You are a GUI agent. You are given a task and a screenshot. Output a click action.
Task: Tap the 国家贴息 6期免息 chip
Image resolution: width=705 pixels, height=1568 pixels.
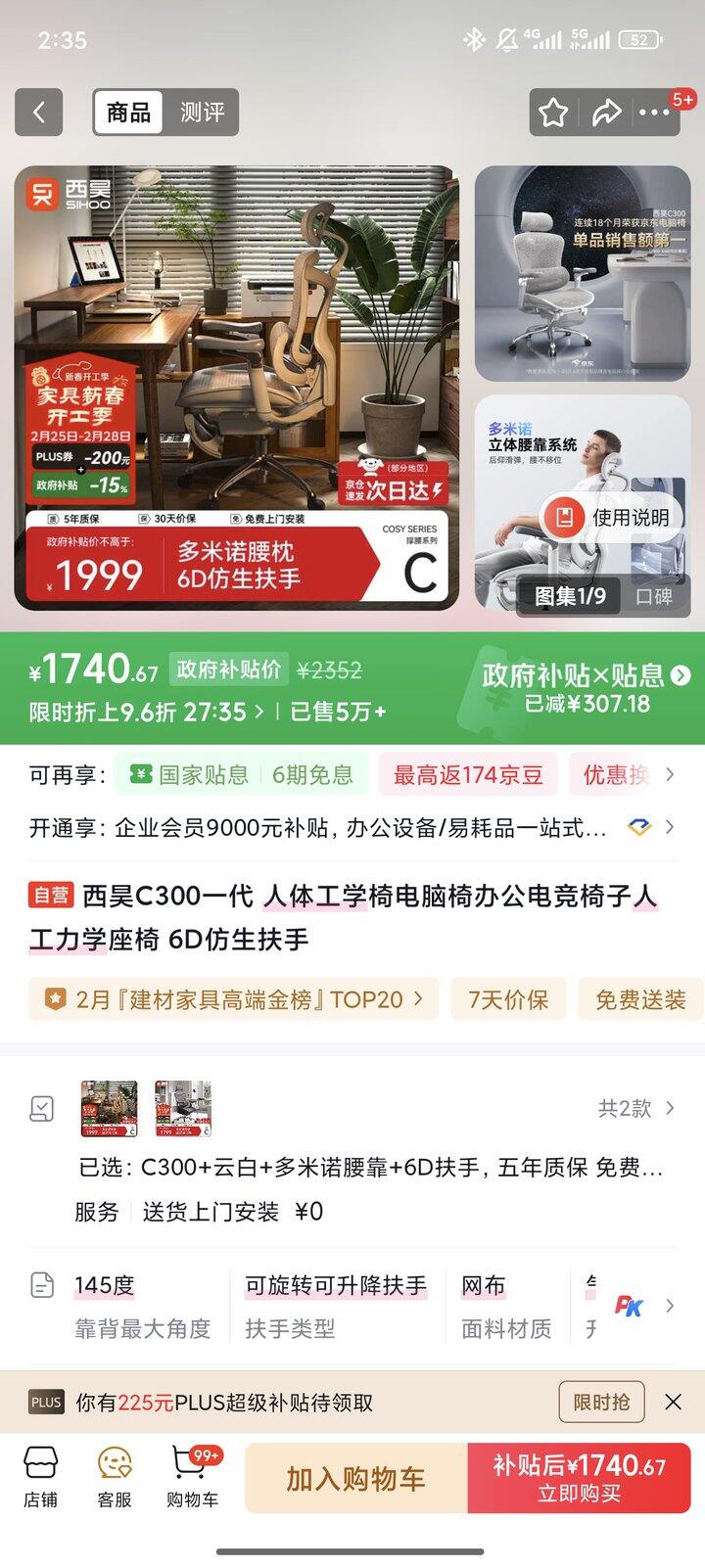[x=241, y=775]
